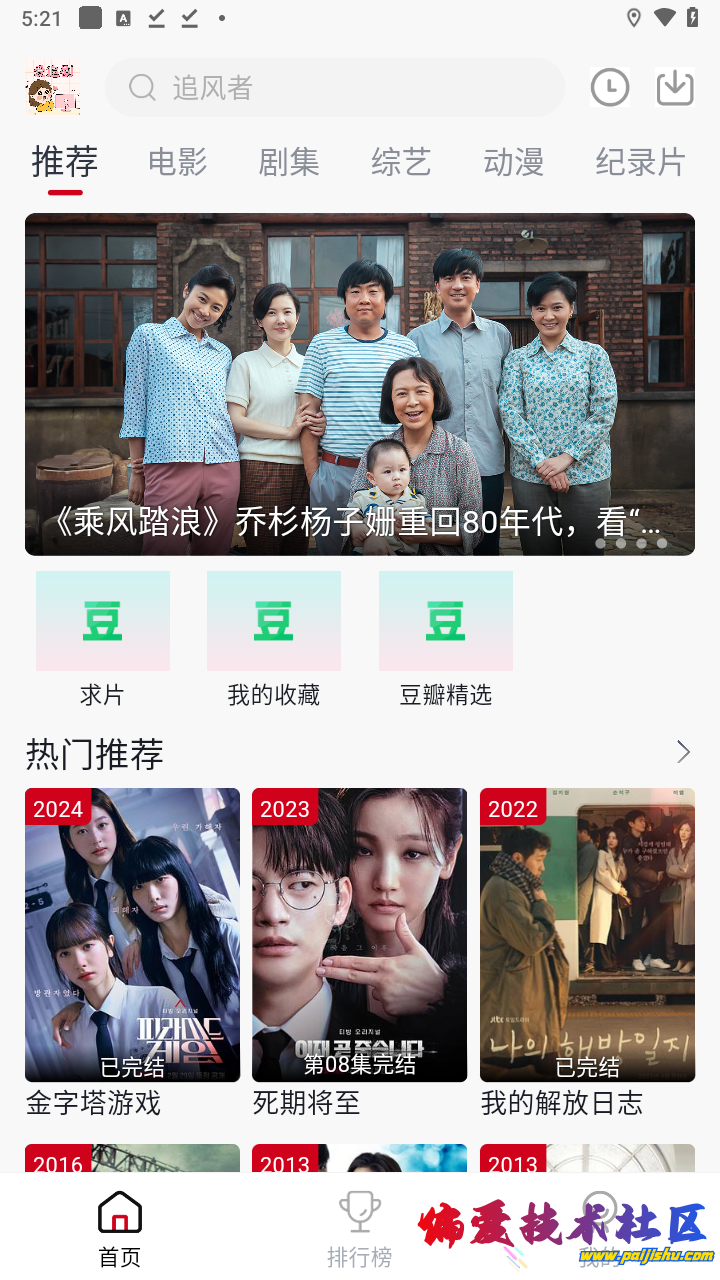720x1280 pixels.
Task: Go to the 动漫 tab
Action: tap(513, 162)
